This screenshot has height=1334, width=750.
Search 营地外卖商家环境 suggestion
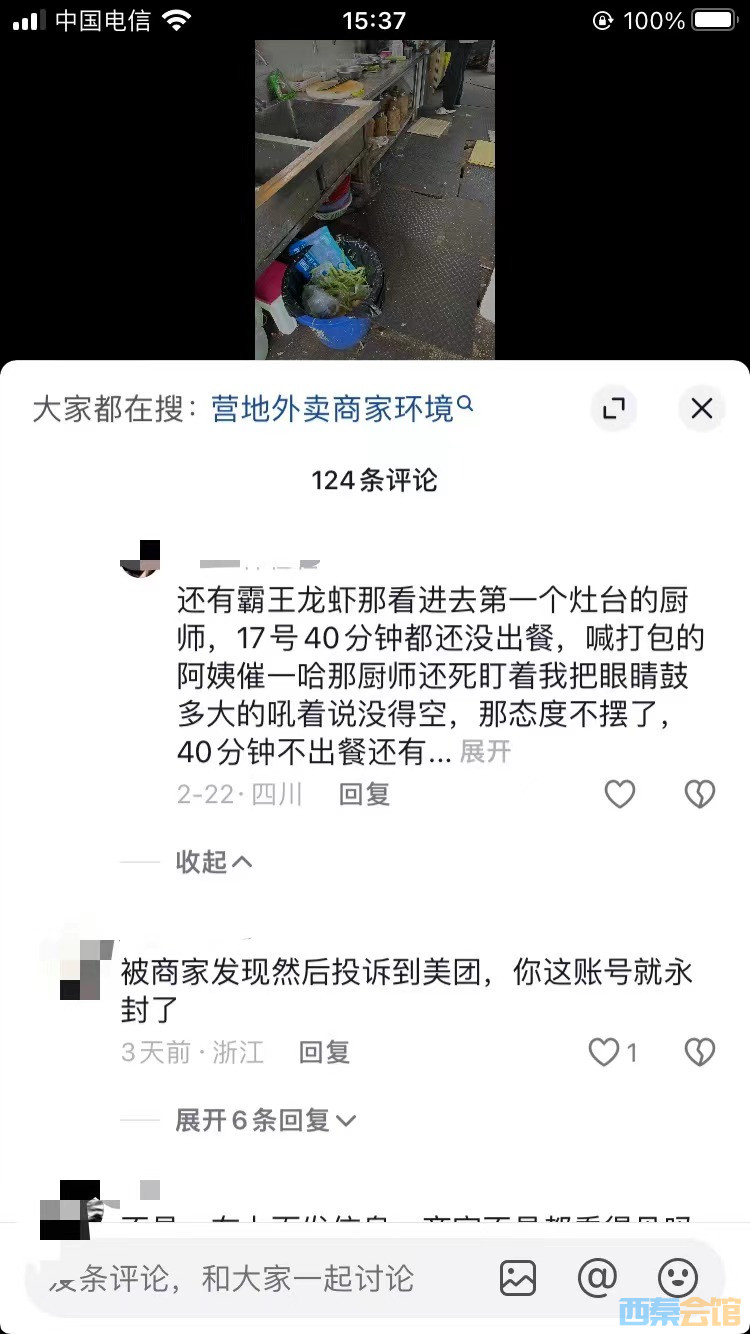tap(341, 408)
